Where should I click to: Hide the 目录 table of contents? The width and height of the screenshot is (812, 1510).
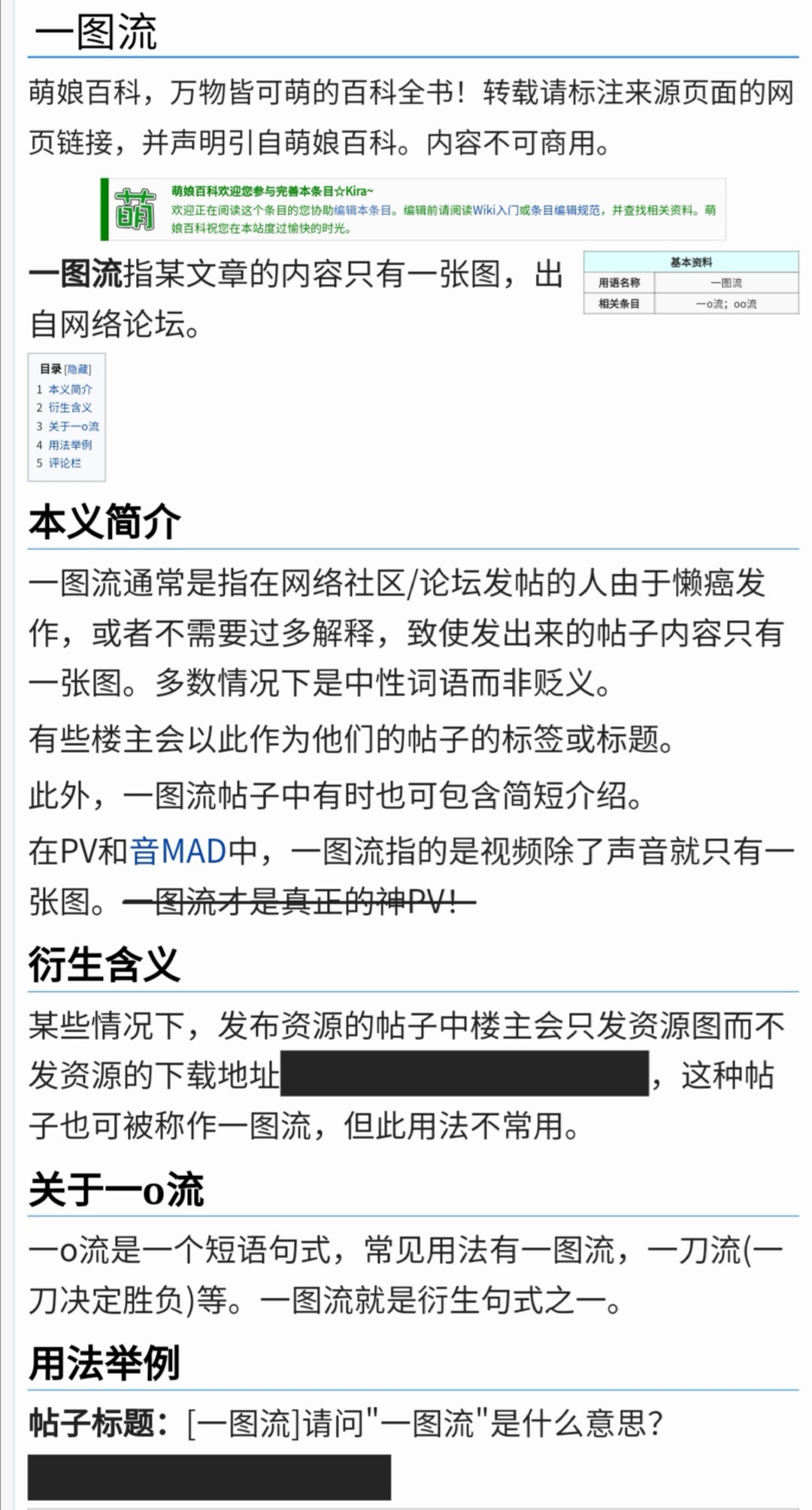[x=78, y=369]
